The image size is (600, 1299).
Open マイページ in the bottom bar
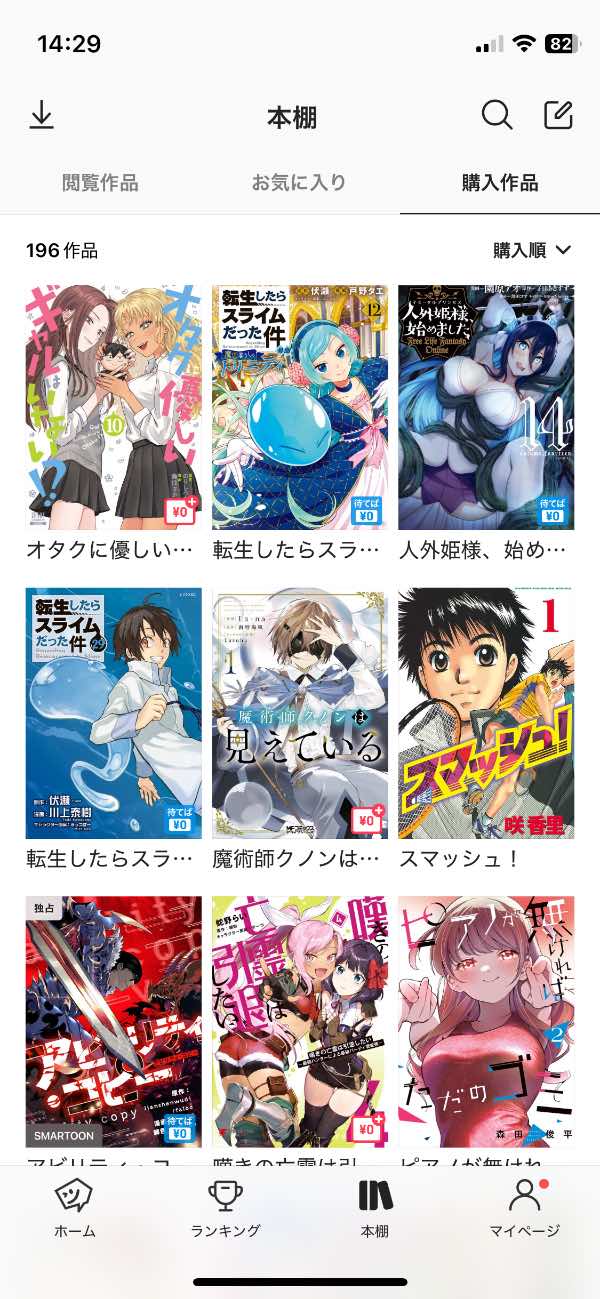[524, 1208]
